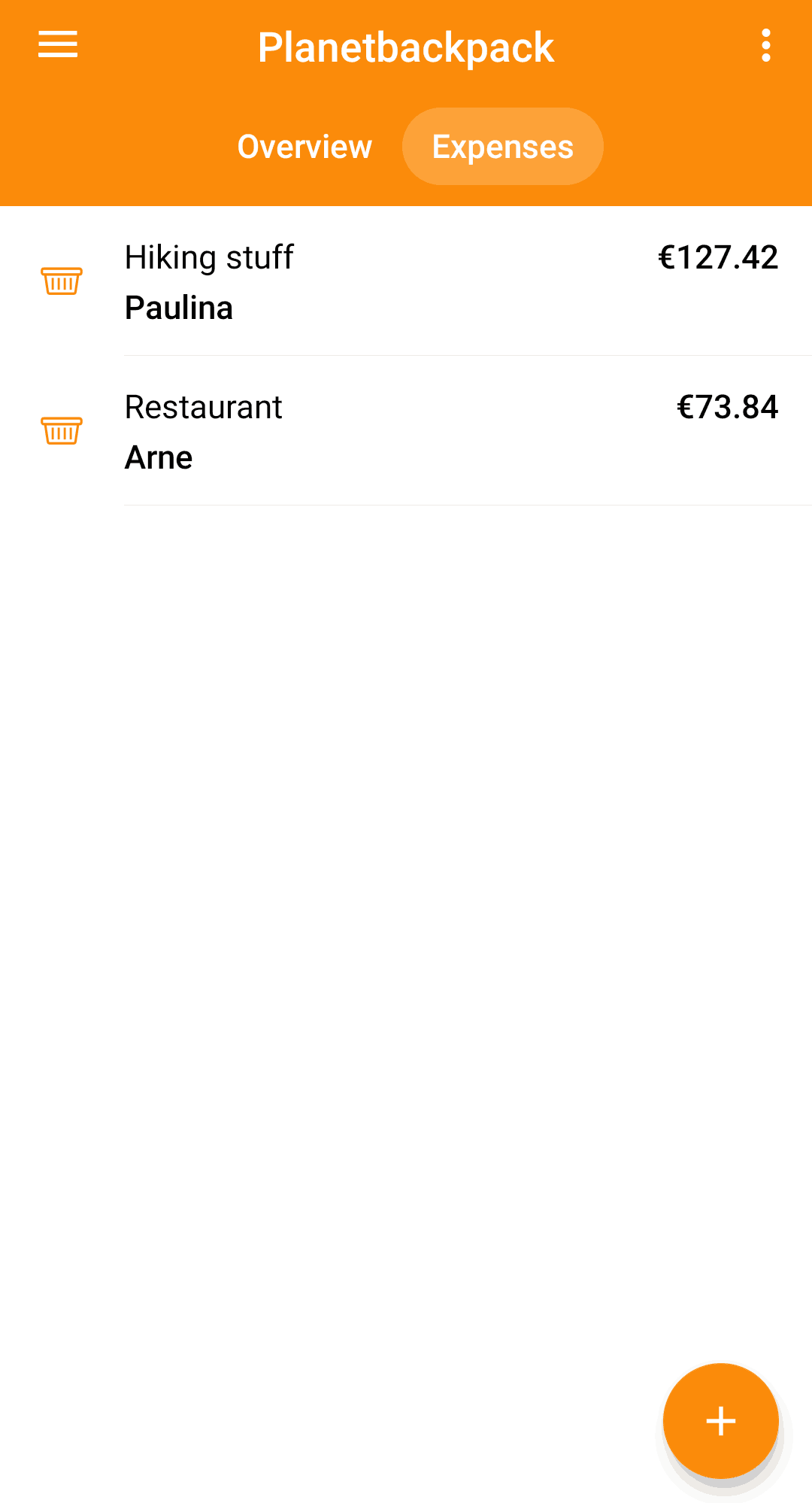Add a new expense with the plus button

(720, 1420)
